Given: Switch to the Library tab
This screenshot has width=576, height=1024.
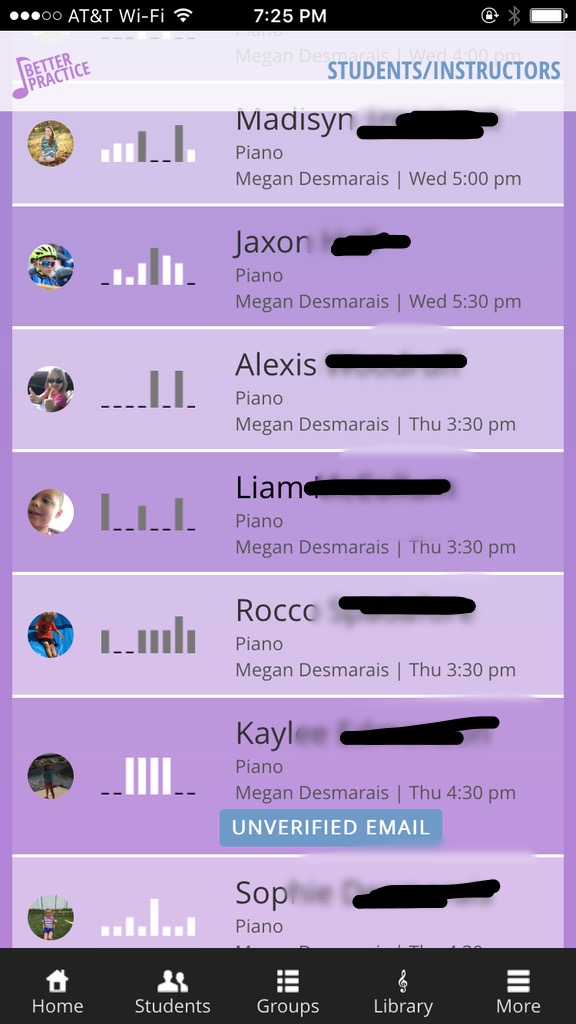Looking at the screenshot, I should [x=403, y=991].
